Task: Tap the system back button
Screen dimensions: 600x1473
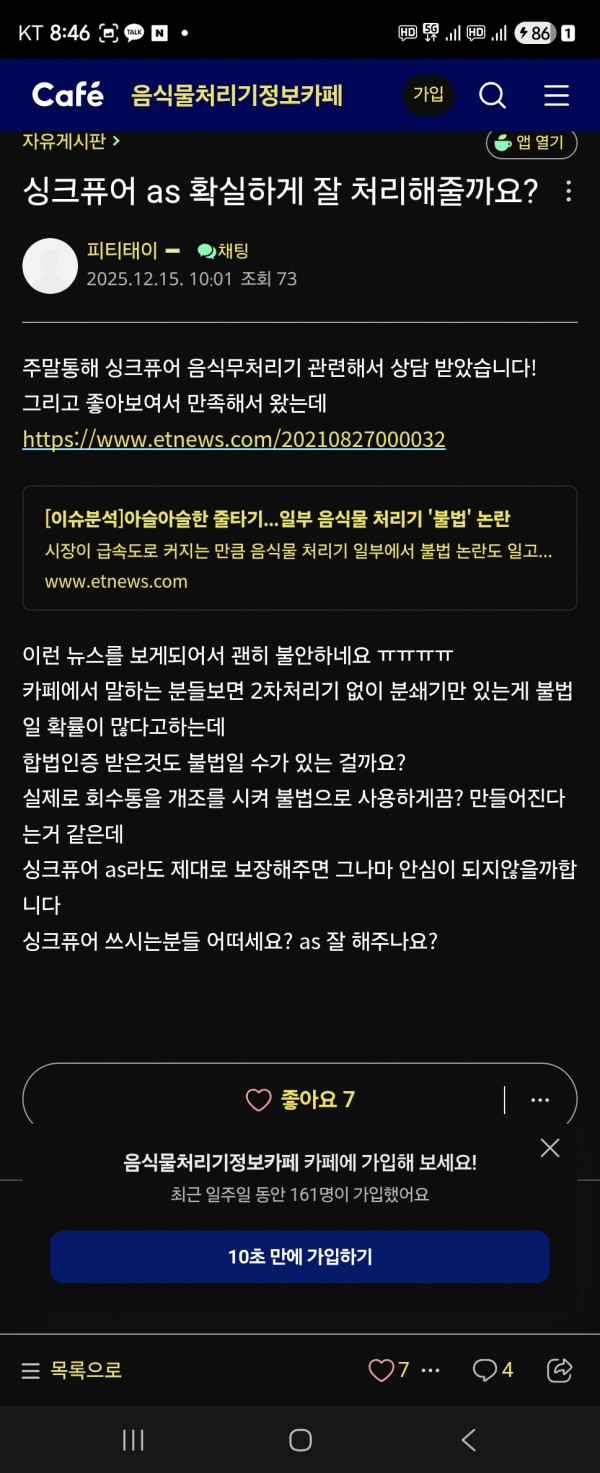Action: point(468,1440)
